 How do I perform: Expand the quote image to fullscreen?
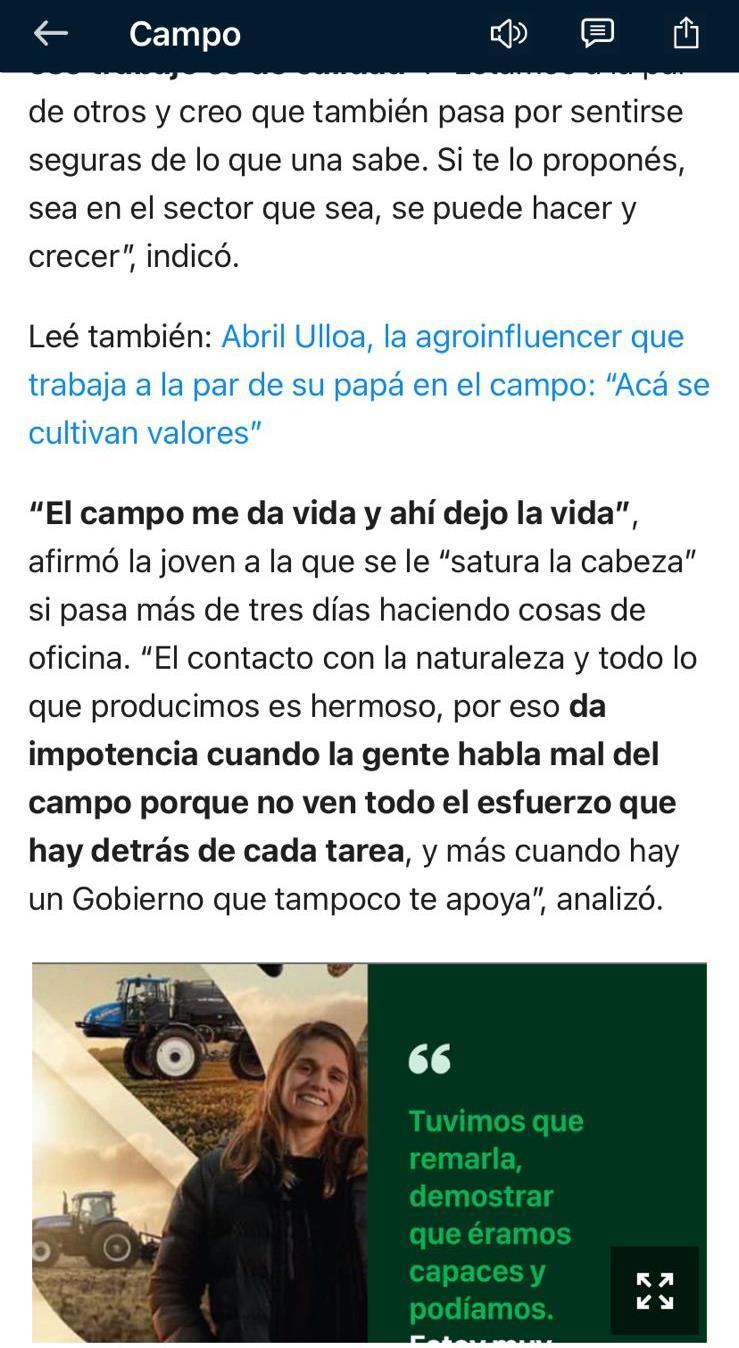pyautogui.click(x=655, y=1290)
